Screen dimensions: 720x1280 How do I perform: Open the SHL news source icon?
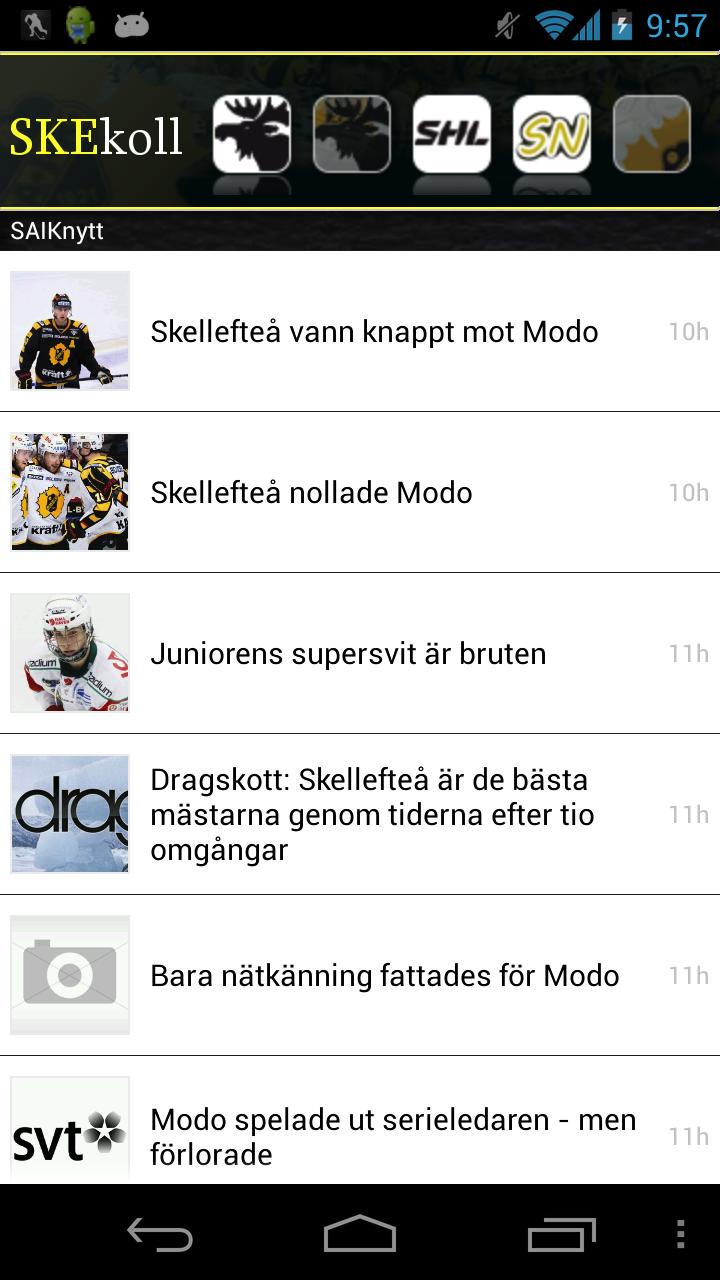tap(452, 135)
